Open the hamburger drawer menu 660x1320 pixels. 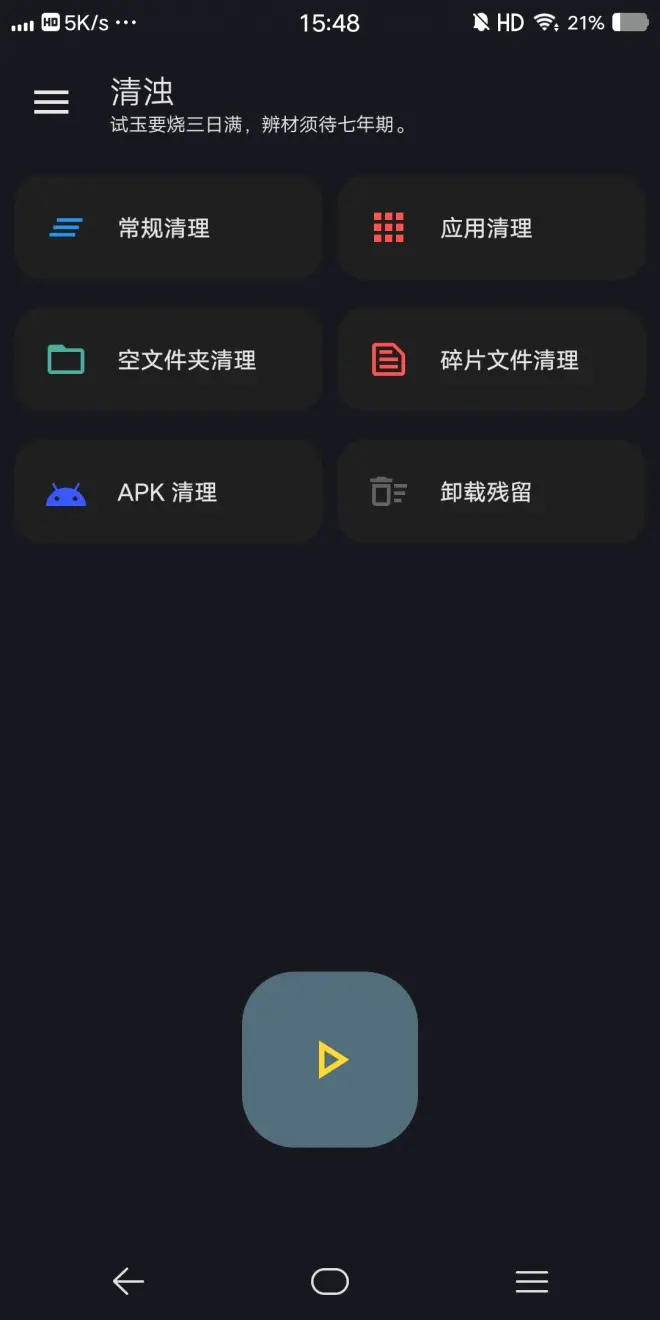tap(51, 102)
